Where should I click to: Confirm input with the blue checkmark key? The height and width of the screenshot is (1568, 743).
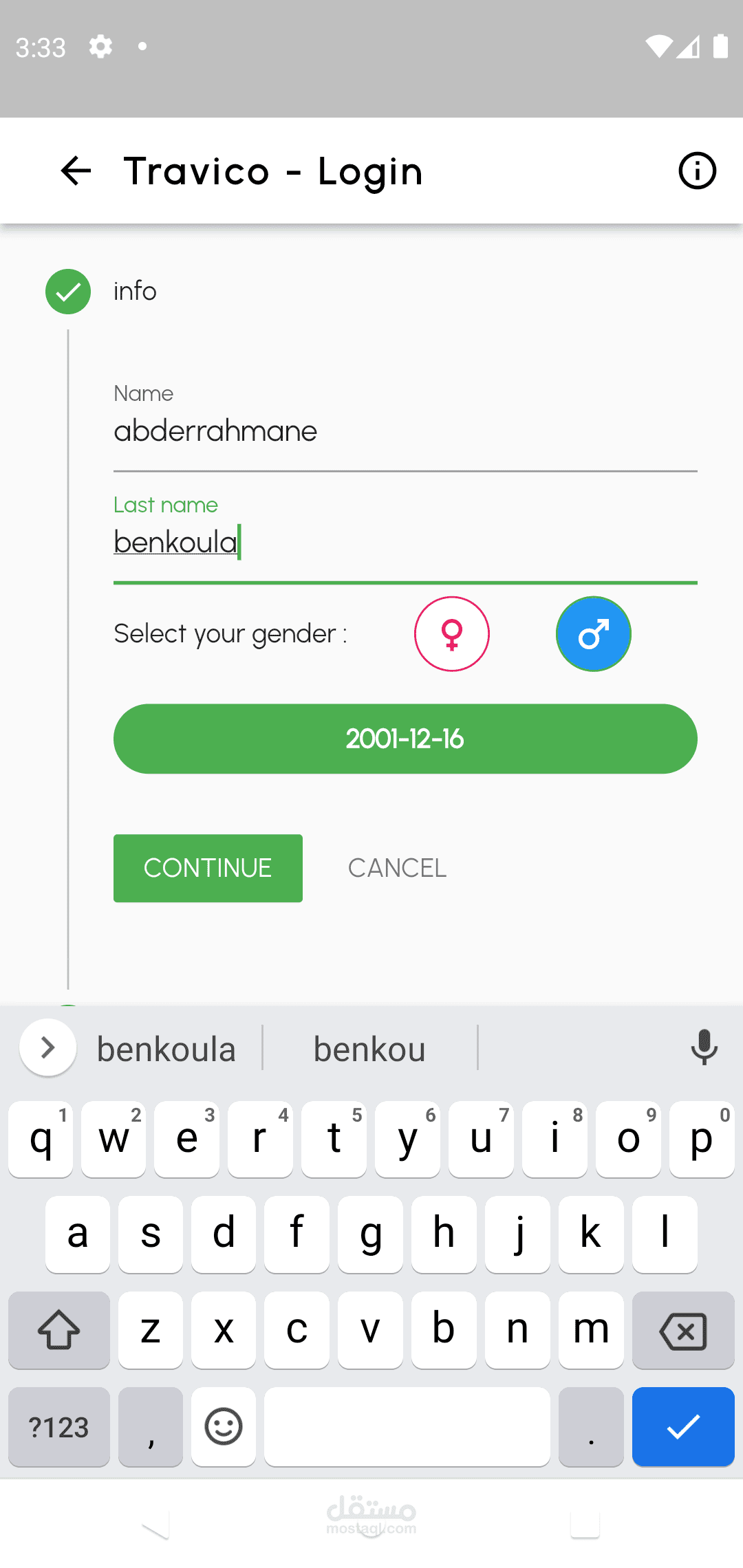point(682,1427)
